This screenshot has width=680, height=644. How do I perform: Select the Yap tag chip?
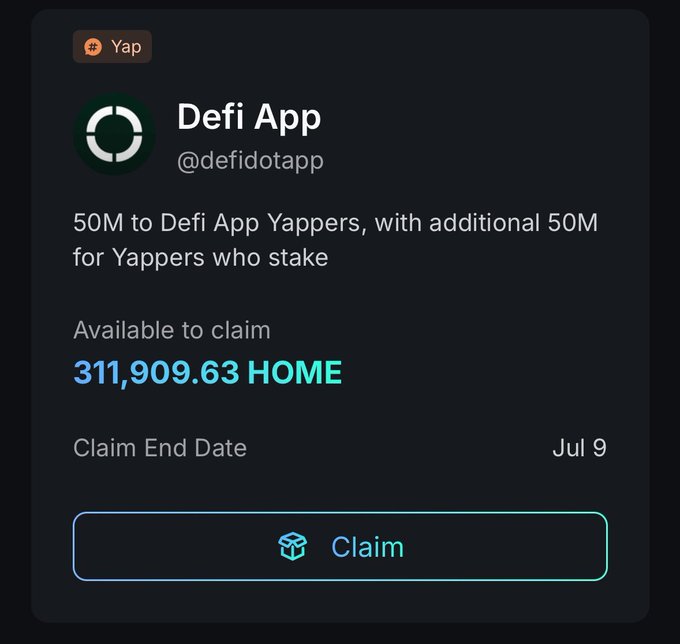click(x=112, y=47)
